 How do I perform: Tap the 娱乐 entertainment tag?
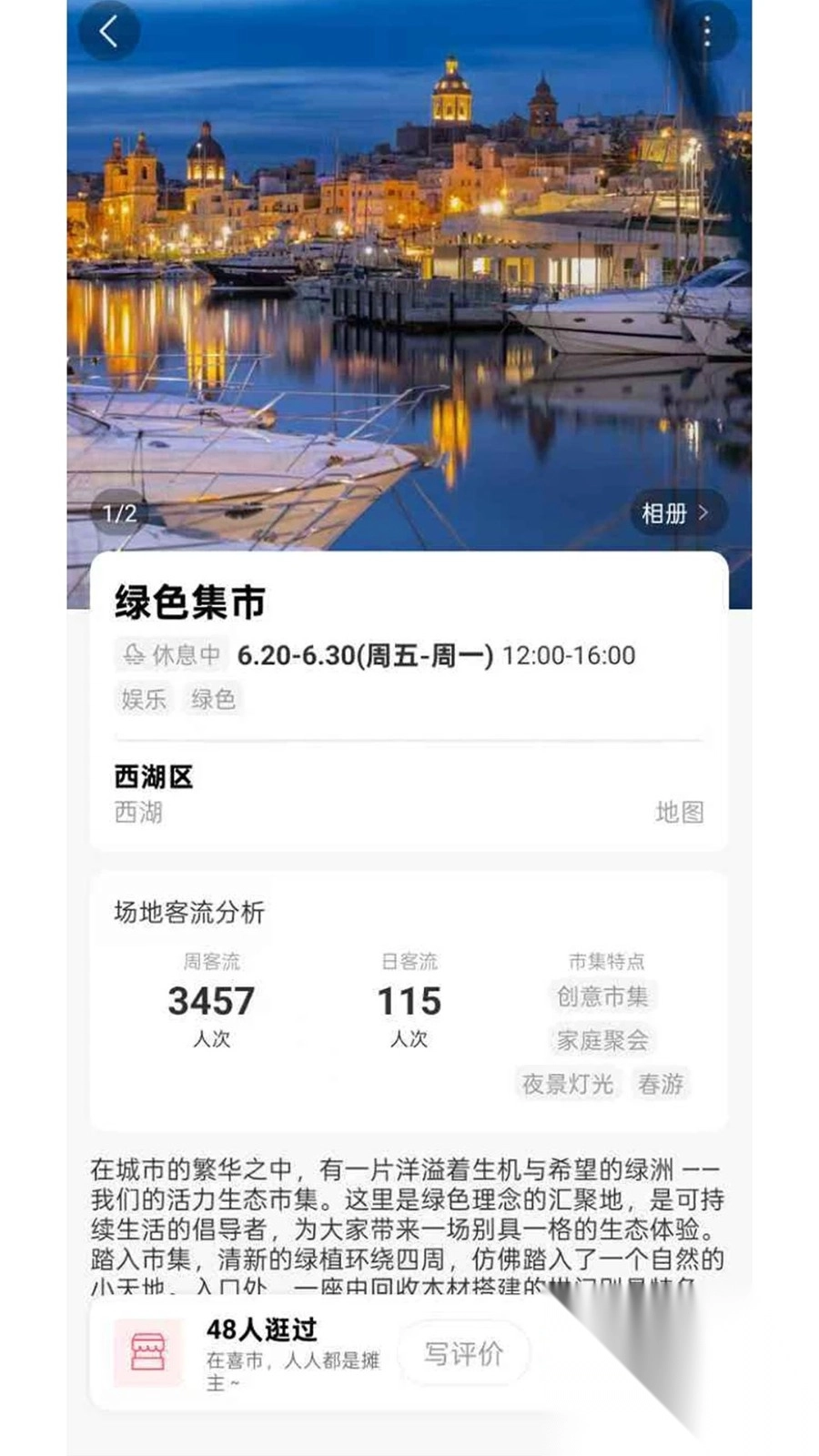pyautogui.click(x=142, y=700)
